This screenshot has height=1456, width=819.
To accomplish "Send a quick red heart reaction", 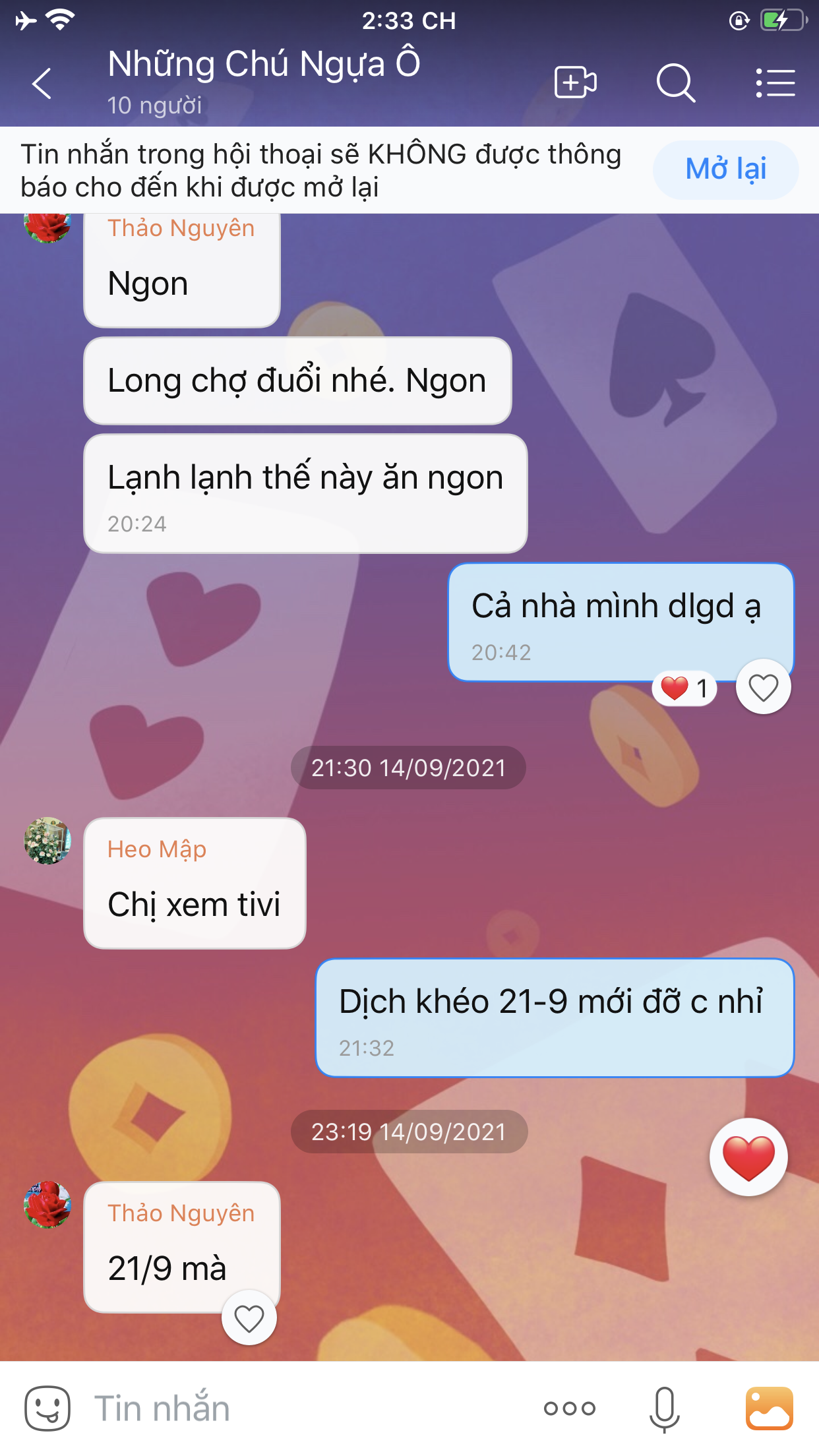I will coord(748,1157).
